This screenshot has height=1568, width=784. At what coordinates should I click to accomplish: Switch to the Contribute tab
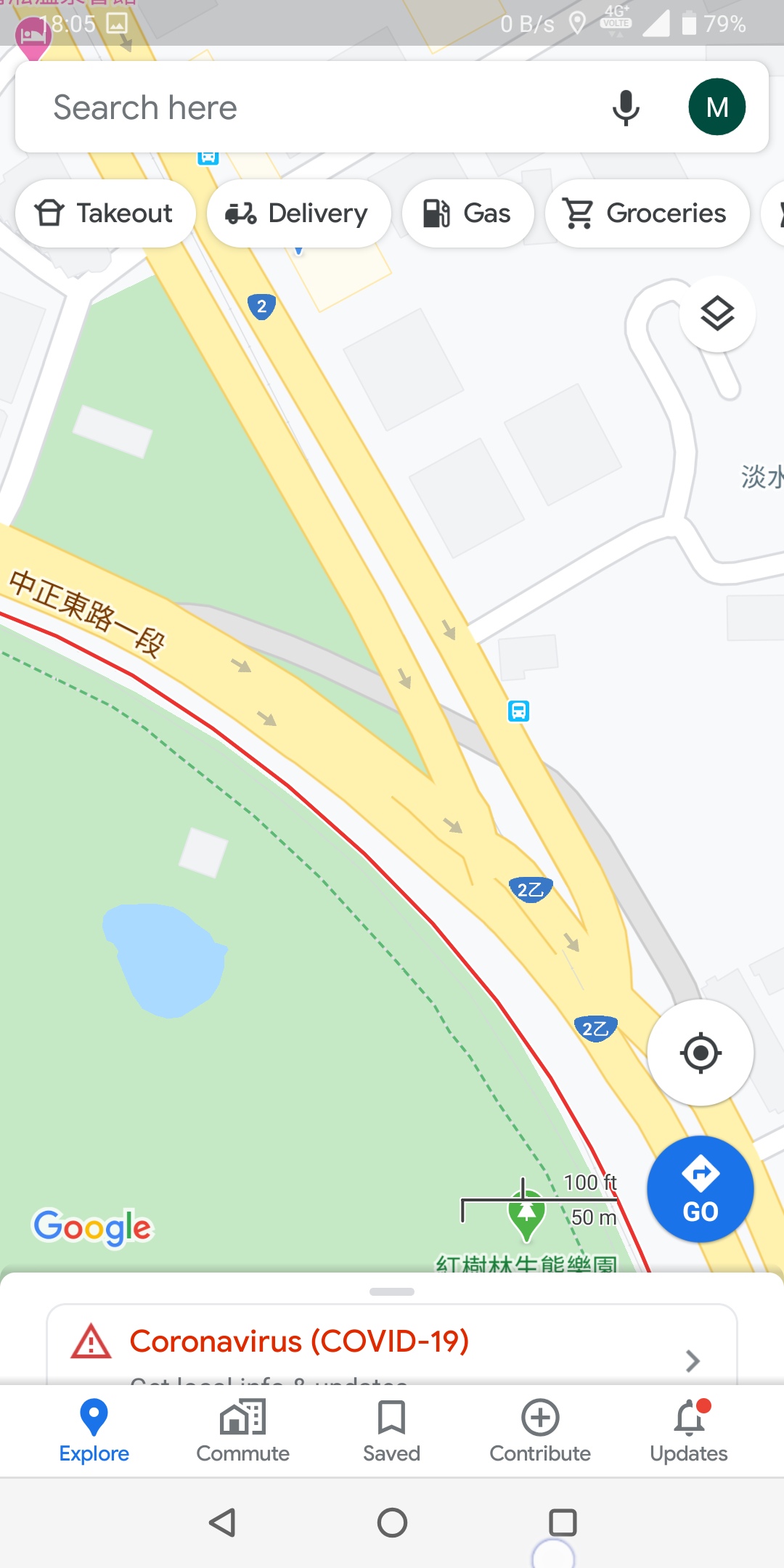[540, 1430]
